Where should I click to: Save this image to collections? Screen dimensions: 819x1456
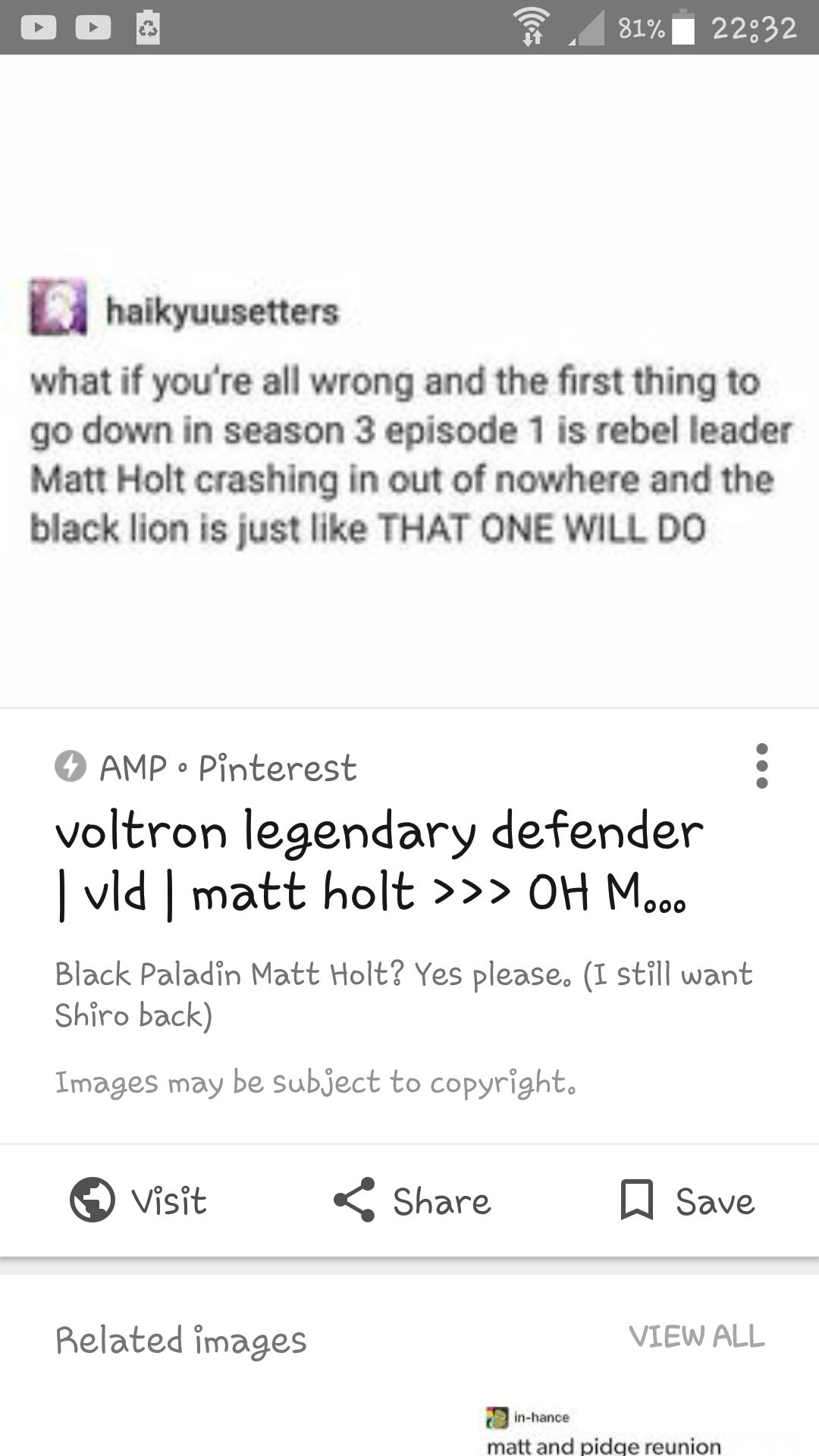point(687,1200)
